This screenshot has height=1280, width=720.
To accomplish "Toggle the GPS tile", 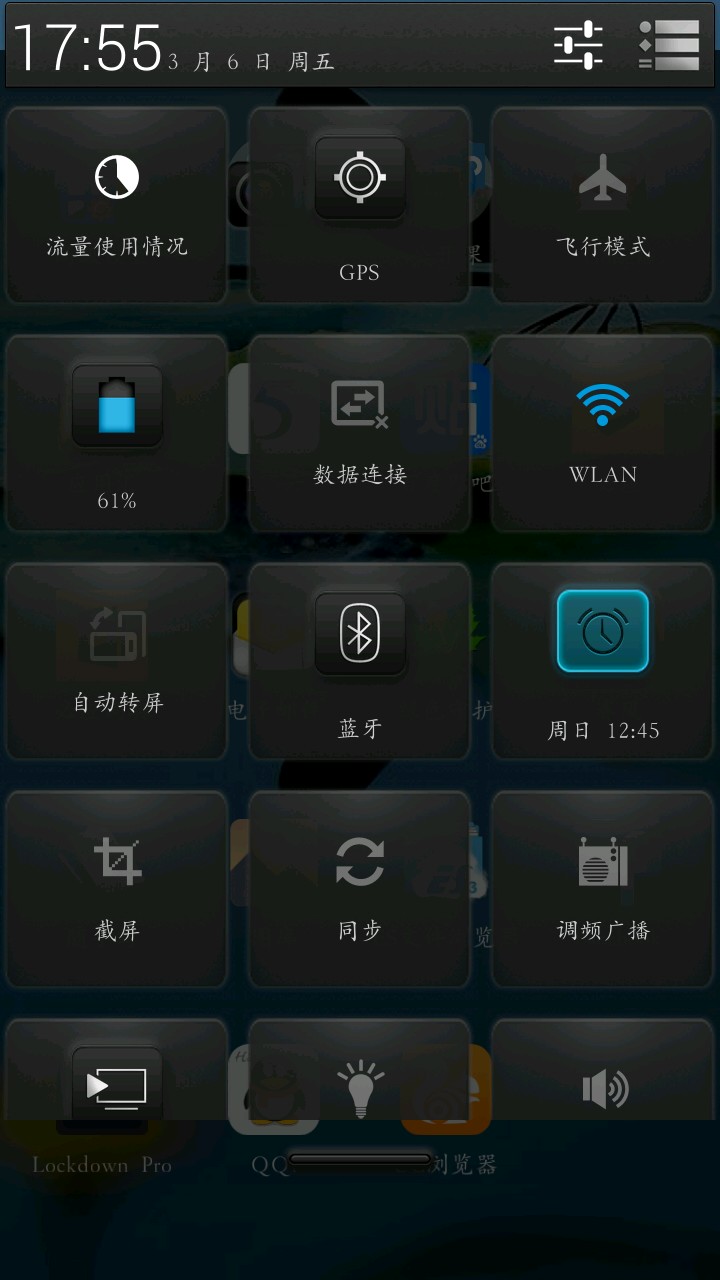I will [x=360, y=205].
